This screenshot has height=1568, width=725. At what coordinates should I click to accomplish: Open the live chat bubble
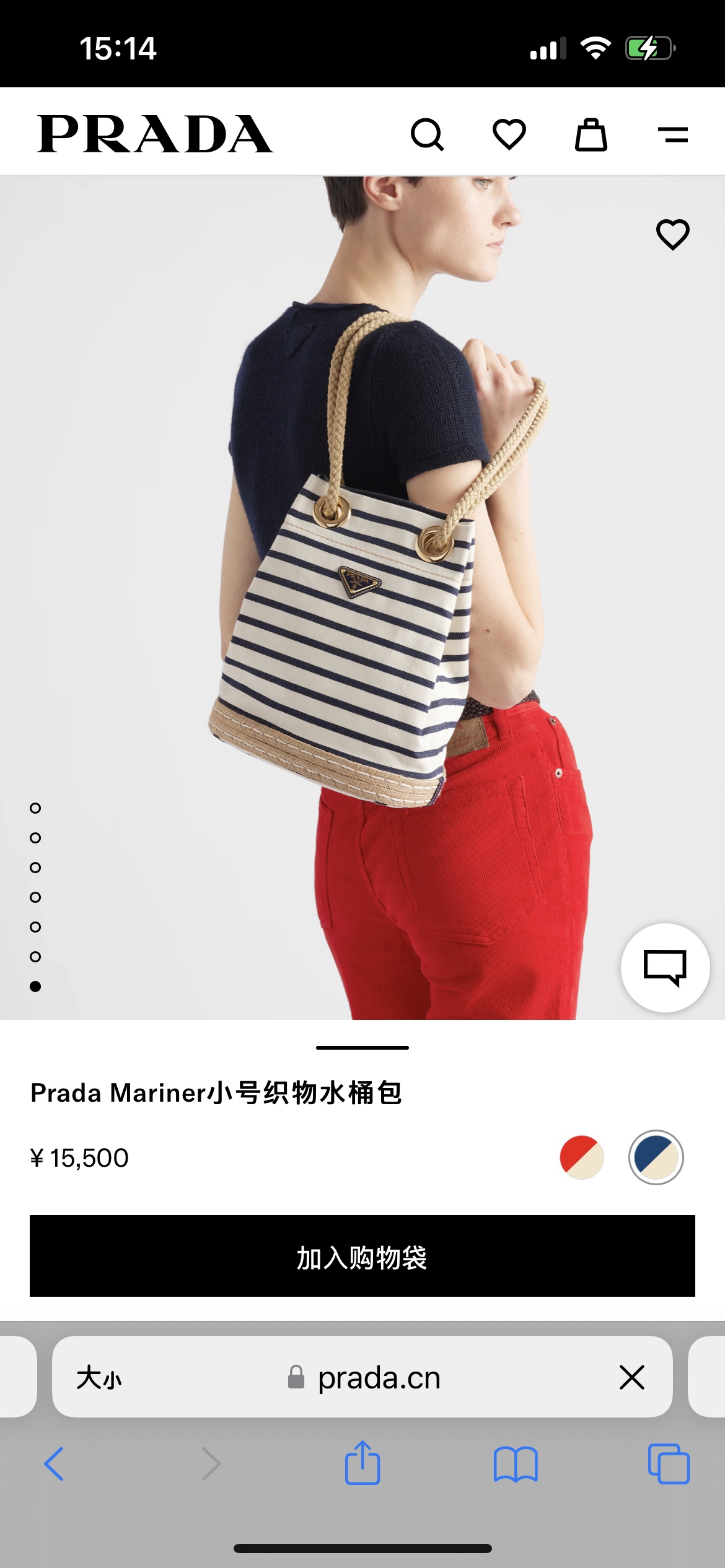(665, 968)
